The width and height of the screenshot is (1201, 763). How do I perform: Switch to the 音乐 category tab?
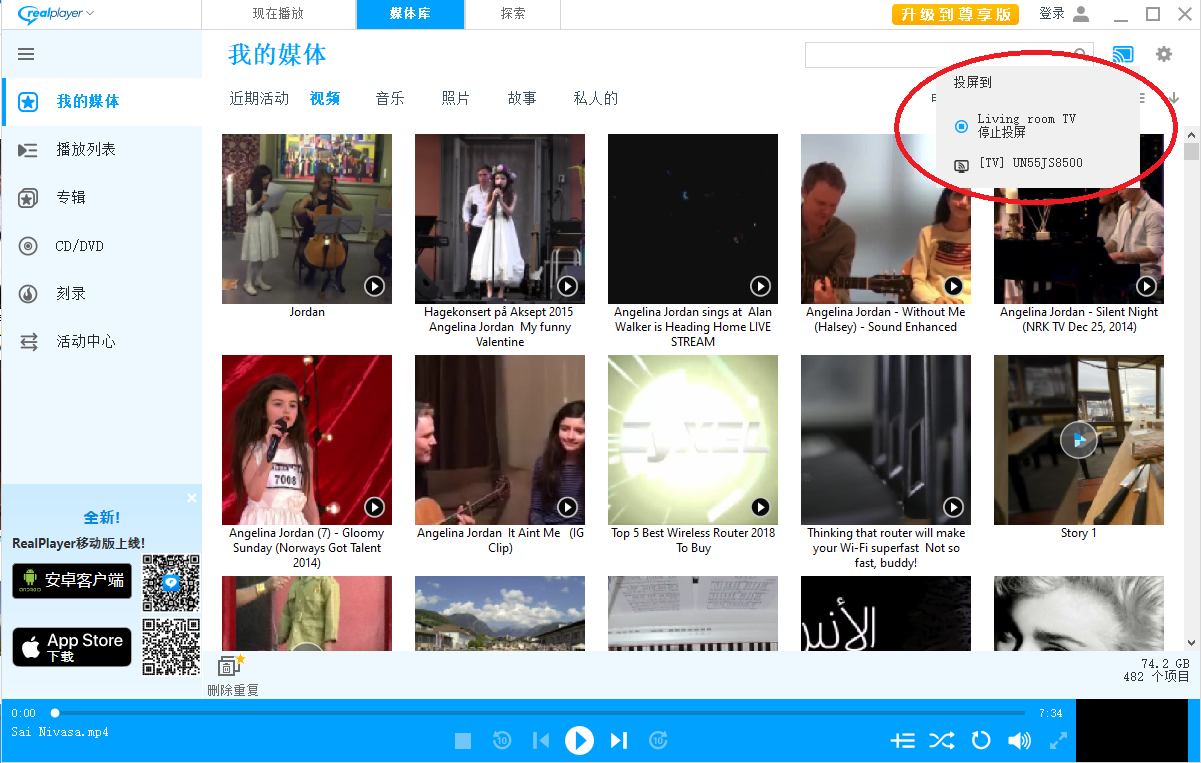390,98
